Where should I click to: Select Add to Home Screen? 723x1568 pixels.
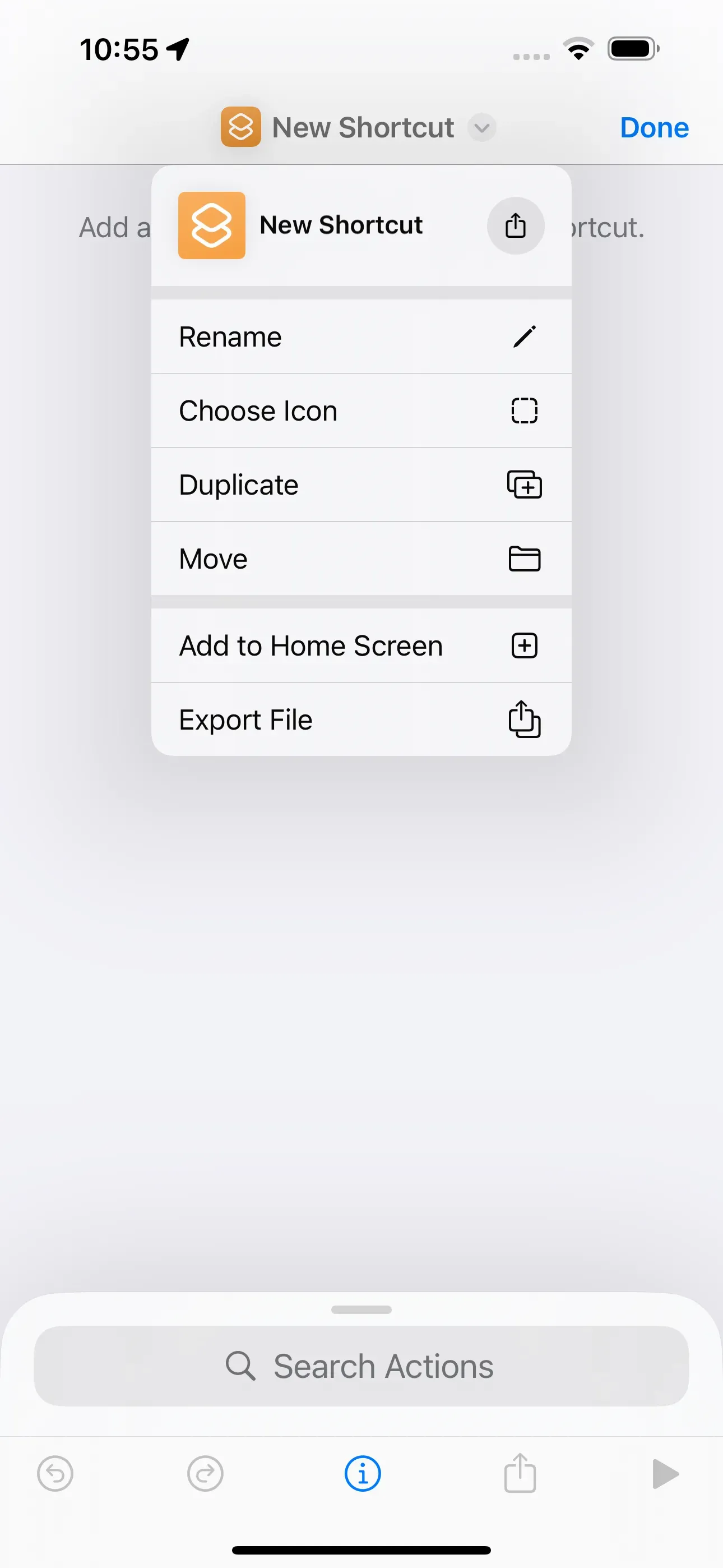tap(311, 645)
